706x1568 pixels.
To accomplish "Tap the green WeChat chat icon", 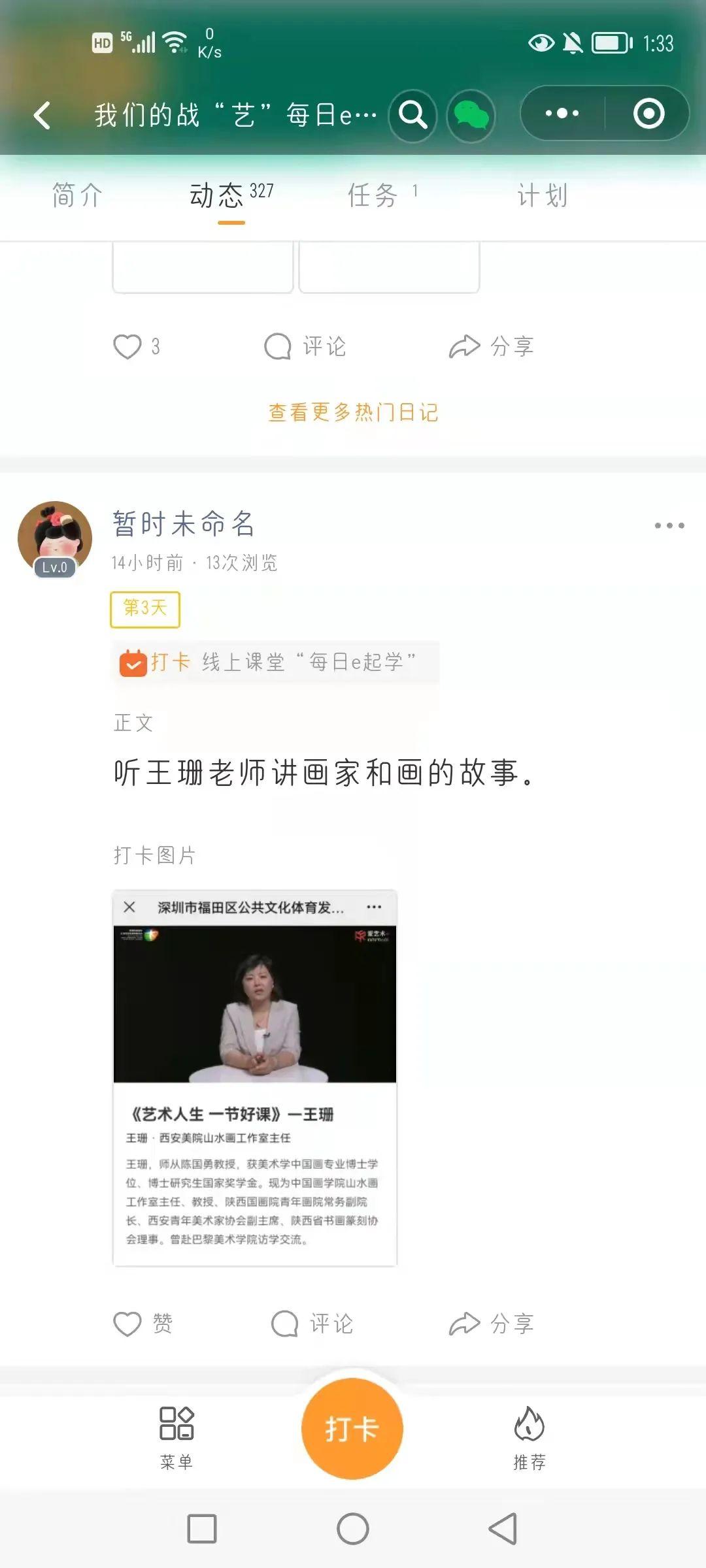I will 471,116.
